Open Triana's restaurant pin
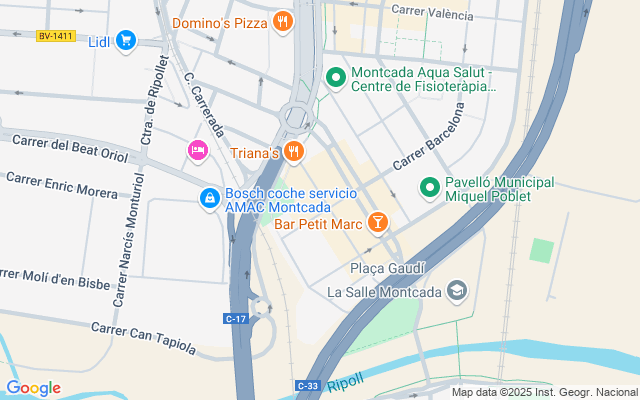 click(x=293, y=152)
